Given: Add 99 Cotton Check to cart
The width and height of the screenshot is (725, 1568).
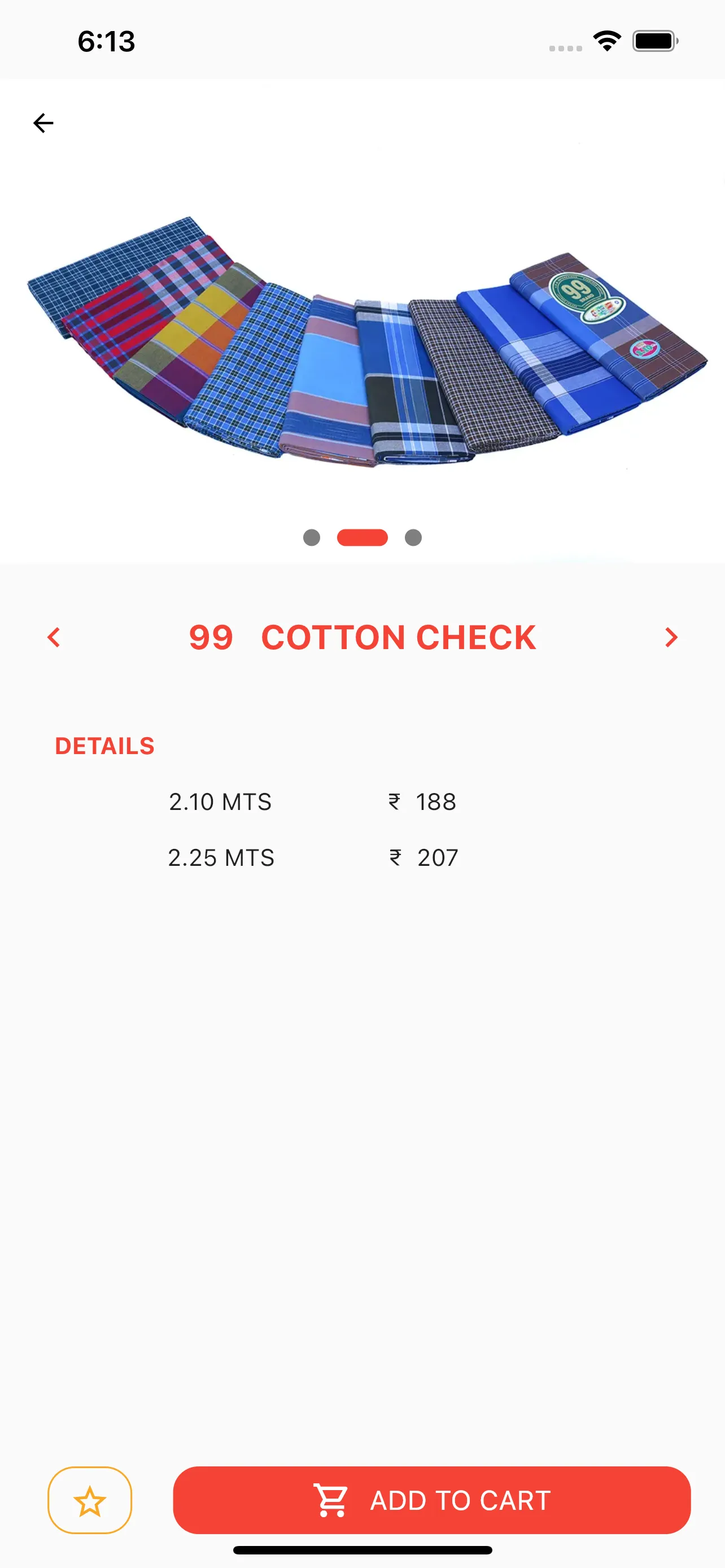Looking at the screenshot, I should click(431, 1500).
